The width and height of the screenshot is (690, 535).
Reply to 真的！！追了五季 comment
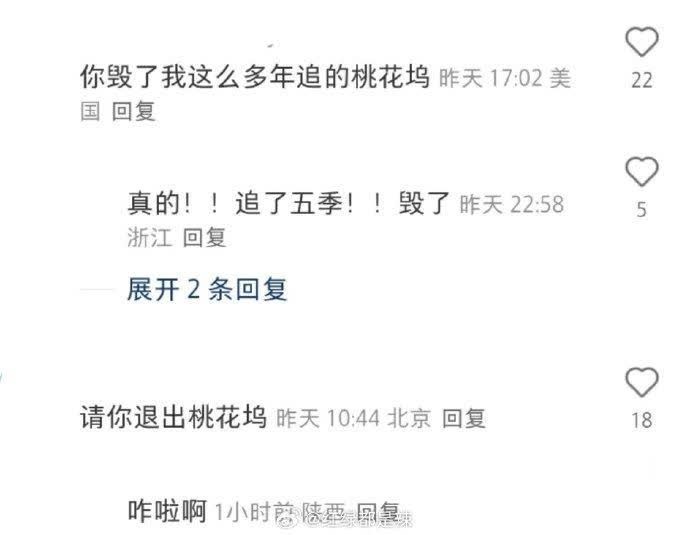click(x=204, y=237)
